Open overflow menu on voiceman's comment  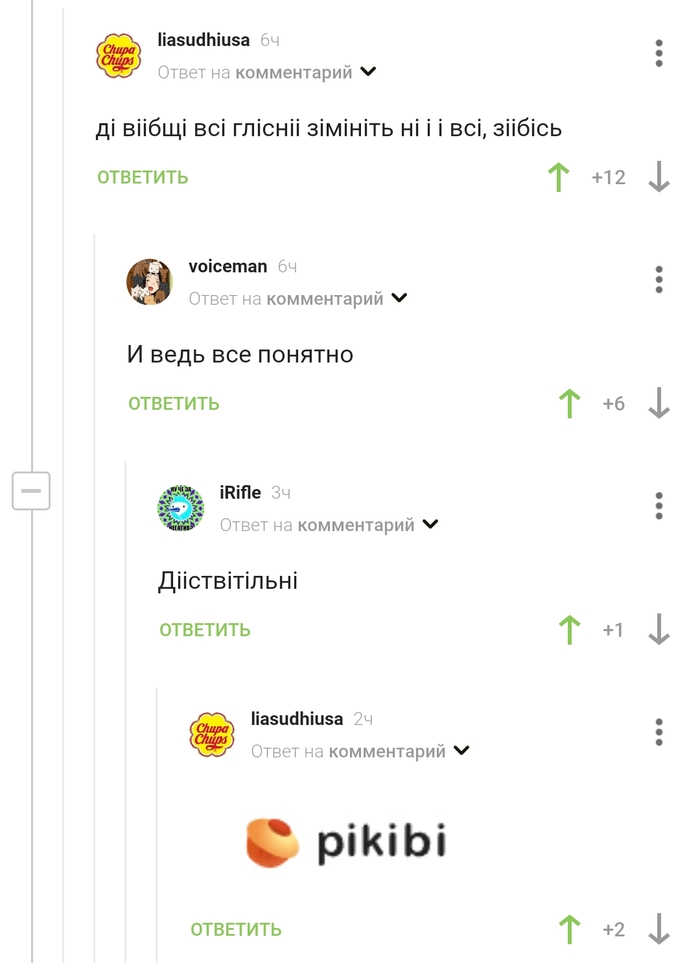point(658,280)
